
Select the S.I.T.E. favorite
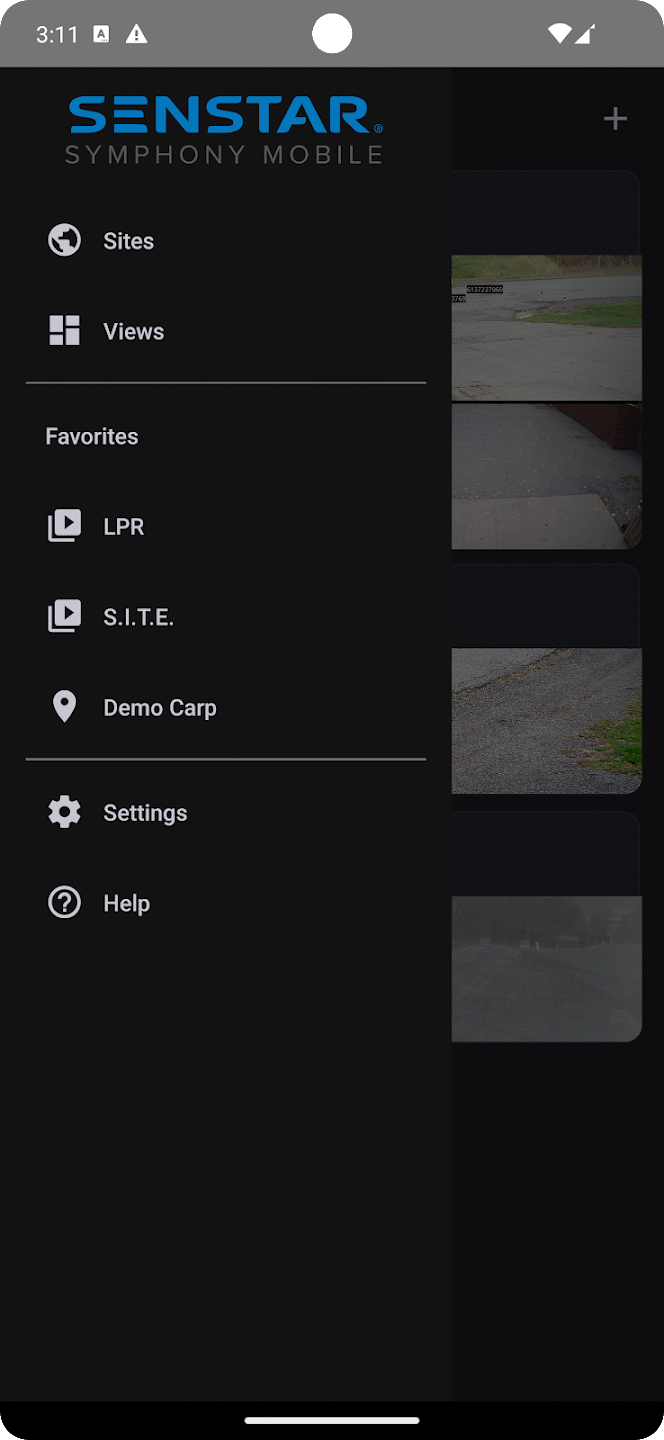138,617
